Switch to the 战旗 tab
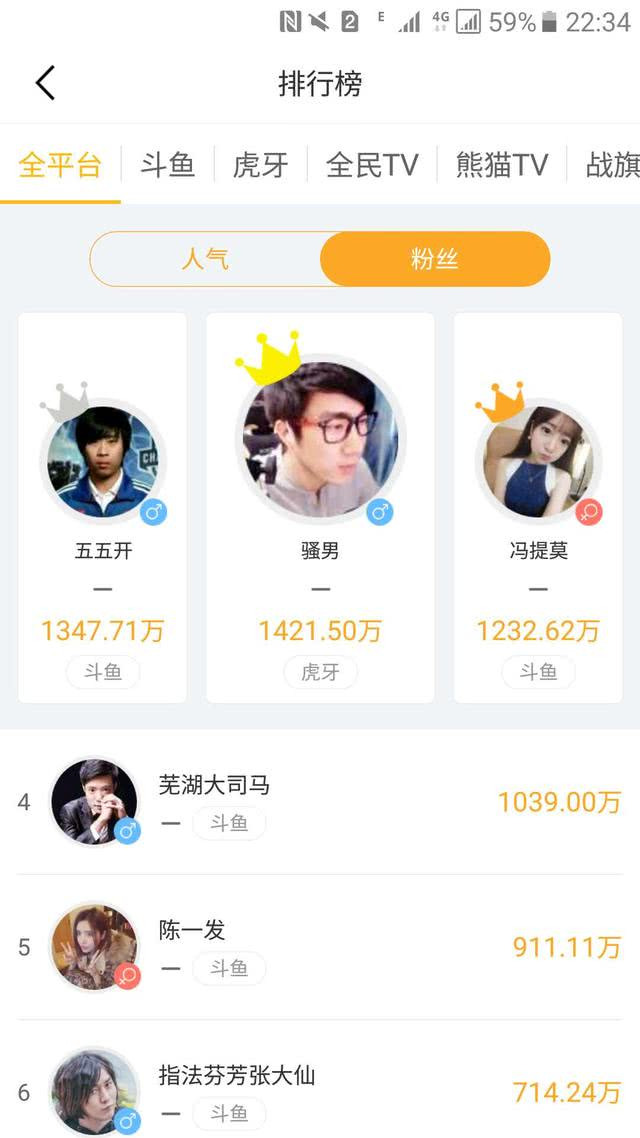This screenshot has width=640, height=1138. click(x=612, y=165)
